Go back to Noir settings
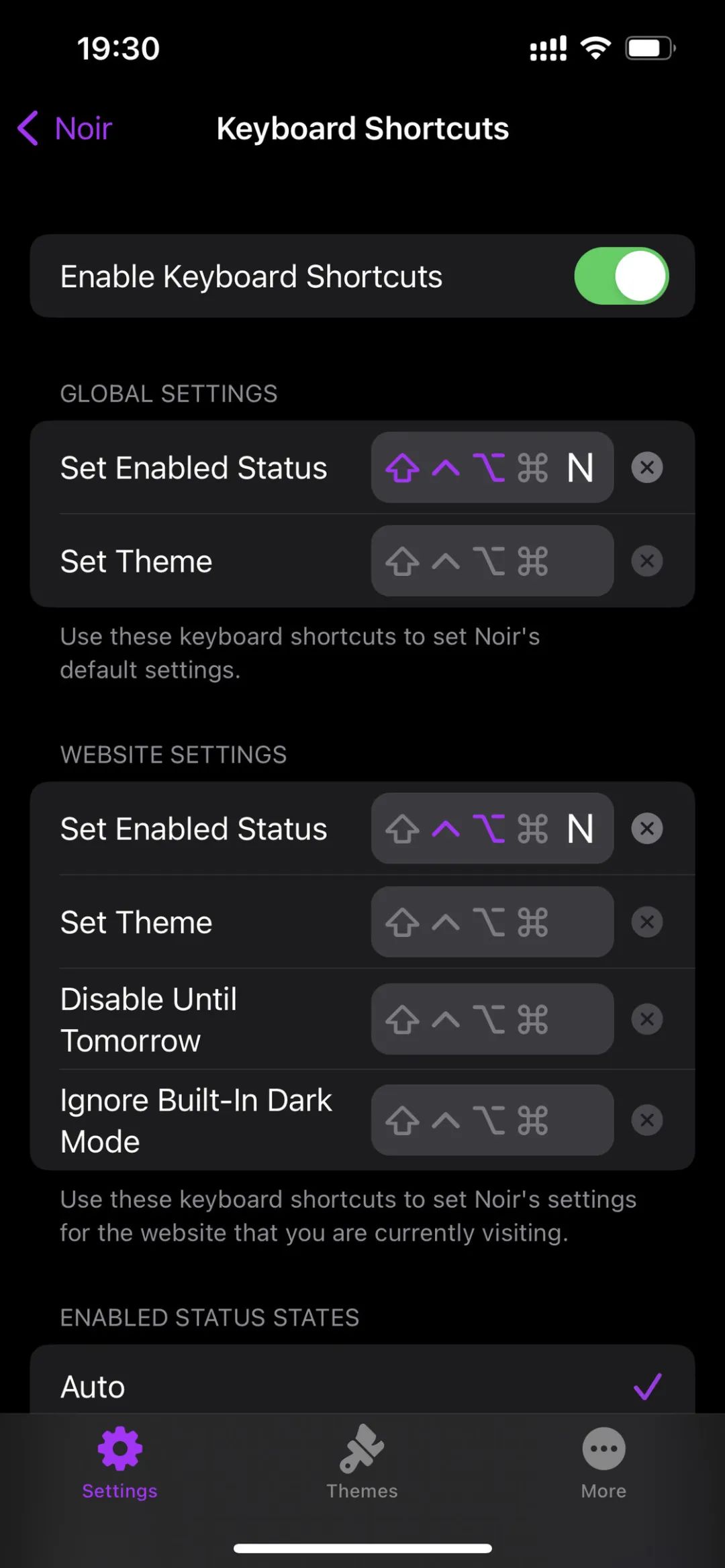This screenshot has width=725, height=1568. tap(65, 128)
